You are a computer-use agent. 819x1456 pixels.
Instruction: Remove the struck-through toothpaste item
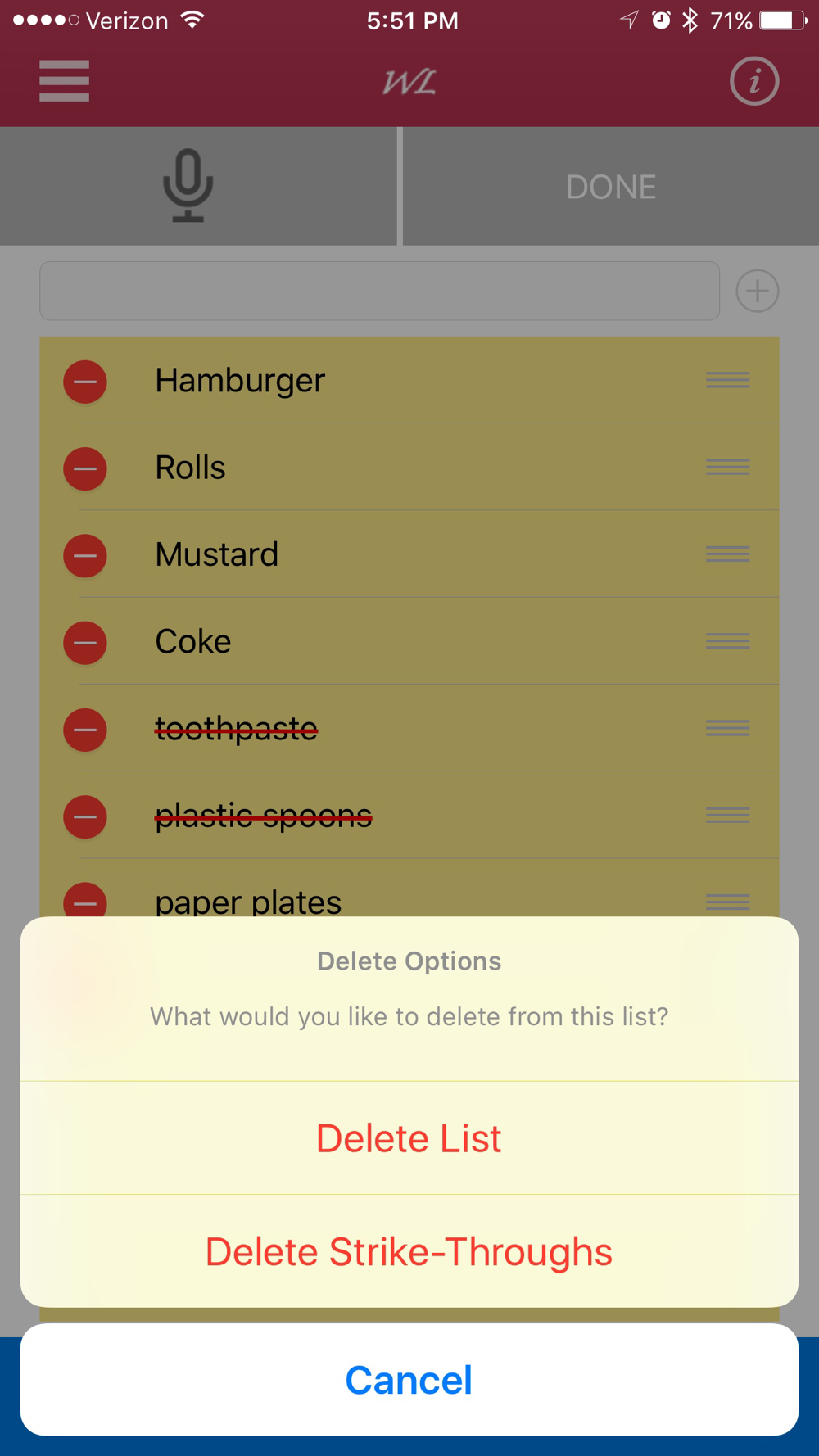coord(85,729)
